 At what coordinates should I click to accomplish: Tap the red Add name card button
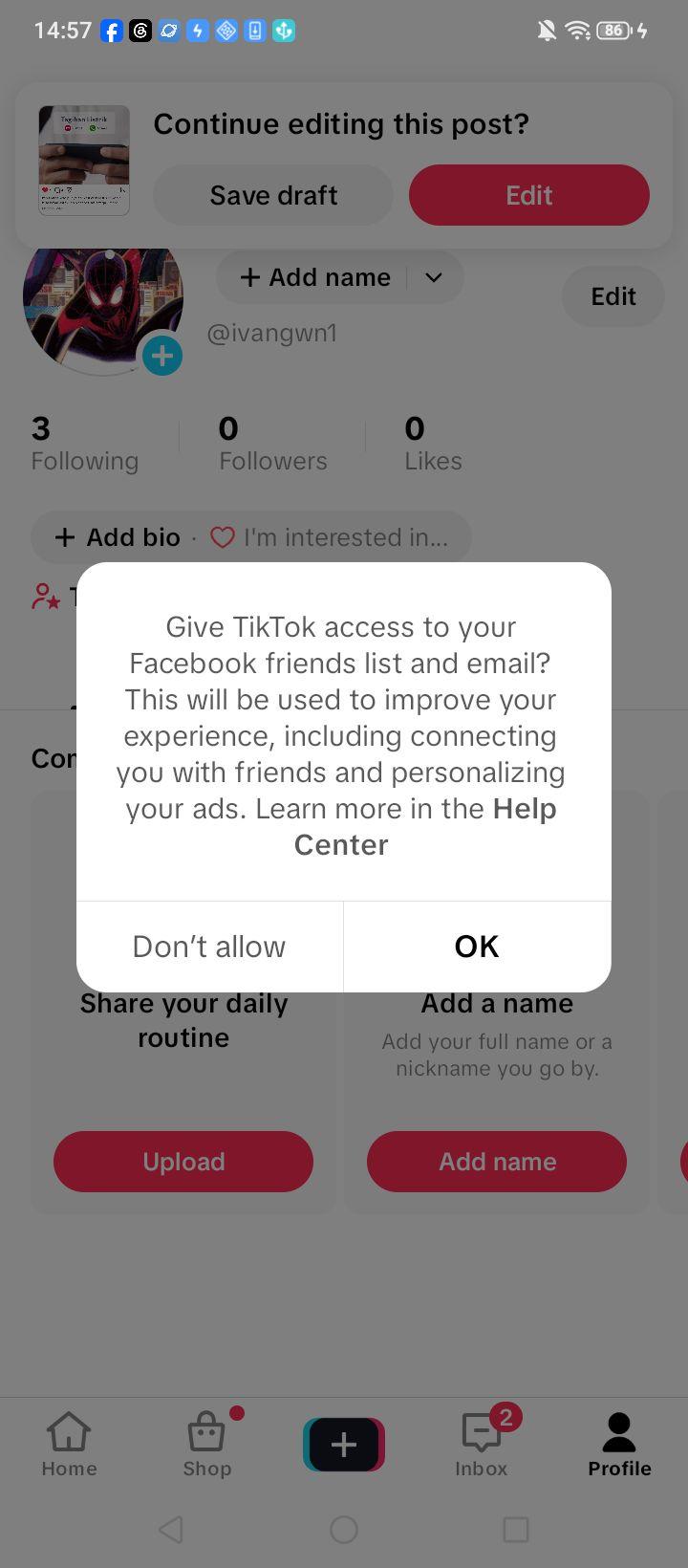tap(497, 1162)
